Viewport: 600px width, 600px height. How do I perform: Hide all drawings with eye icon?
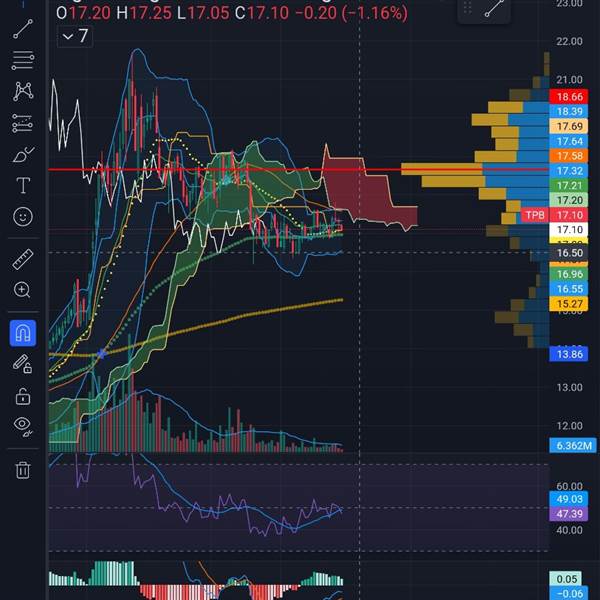tap(22, 427)
